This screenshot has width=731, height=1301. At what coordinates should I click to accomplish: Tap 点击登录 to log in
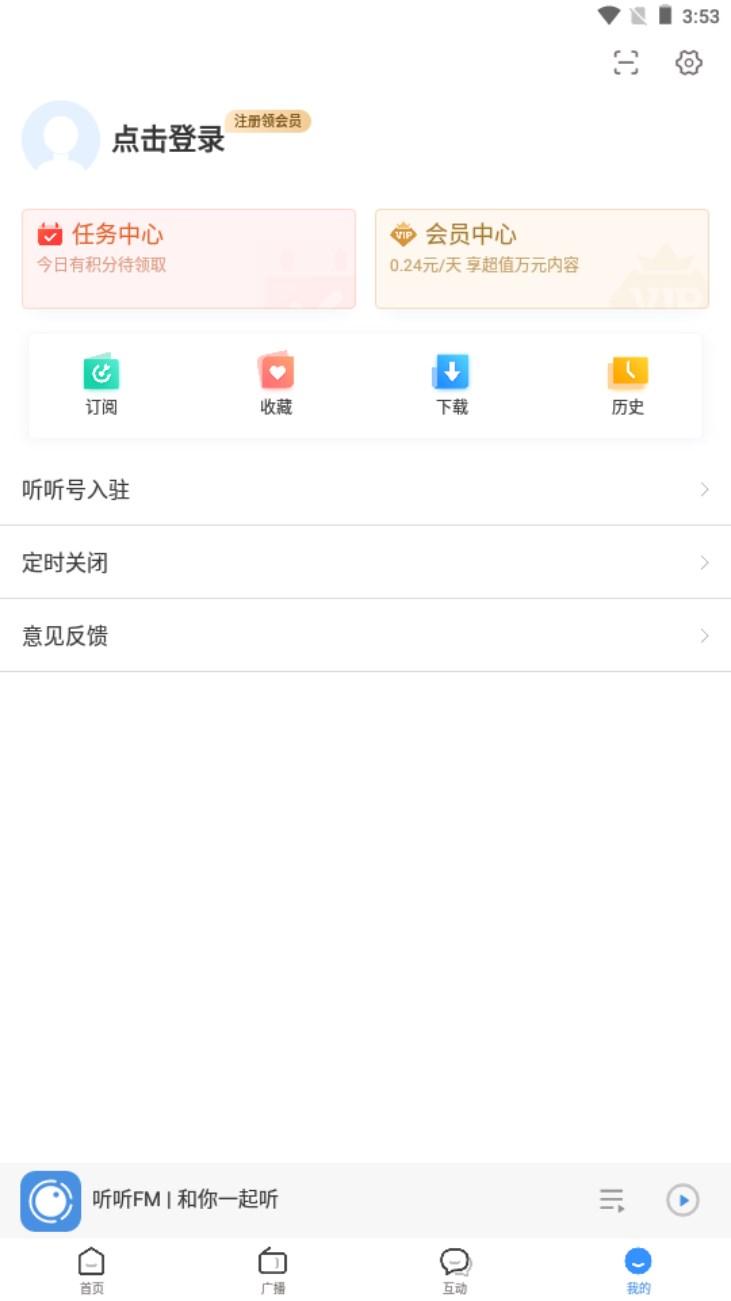pyautogui.click(x=168, y=140)
